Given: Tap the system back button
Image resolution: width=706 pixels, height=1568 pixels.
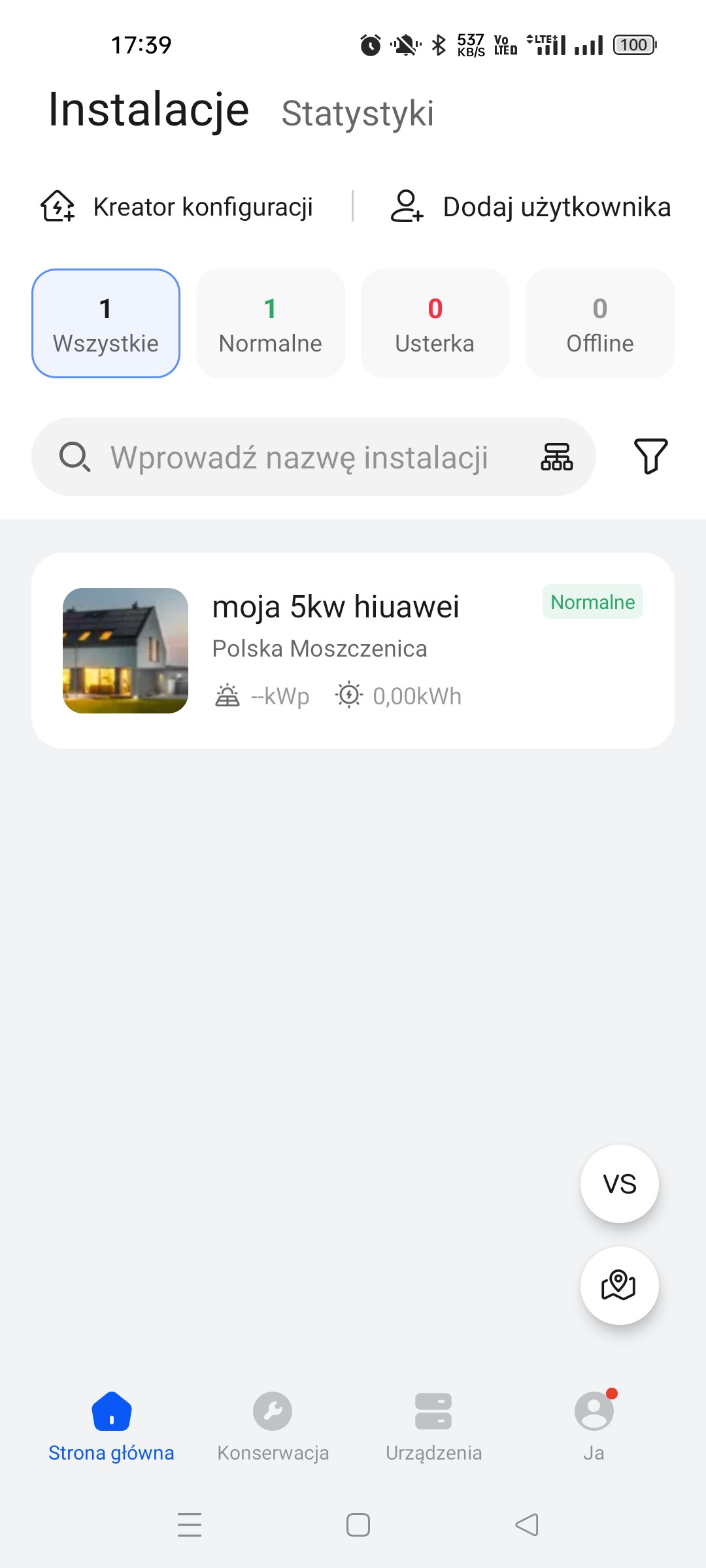Looking at the screenshot, I should (527, 1525).
